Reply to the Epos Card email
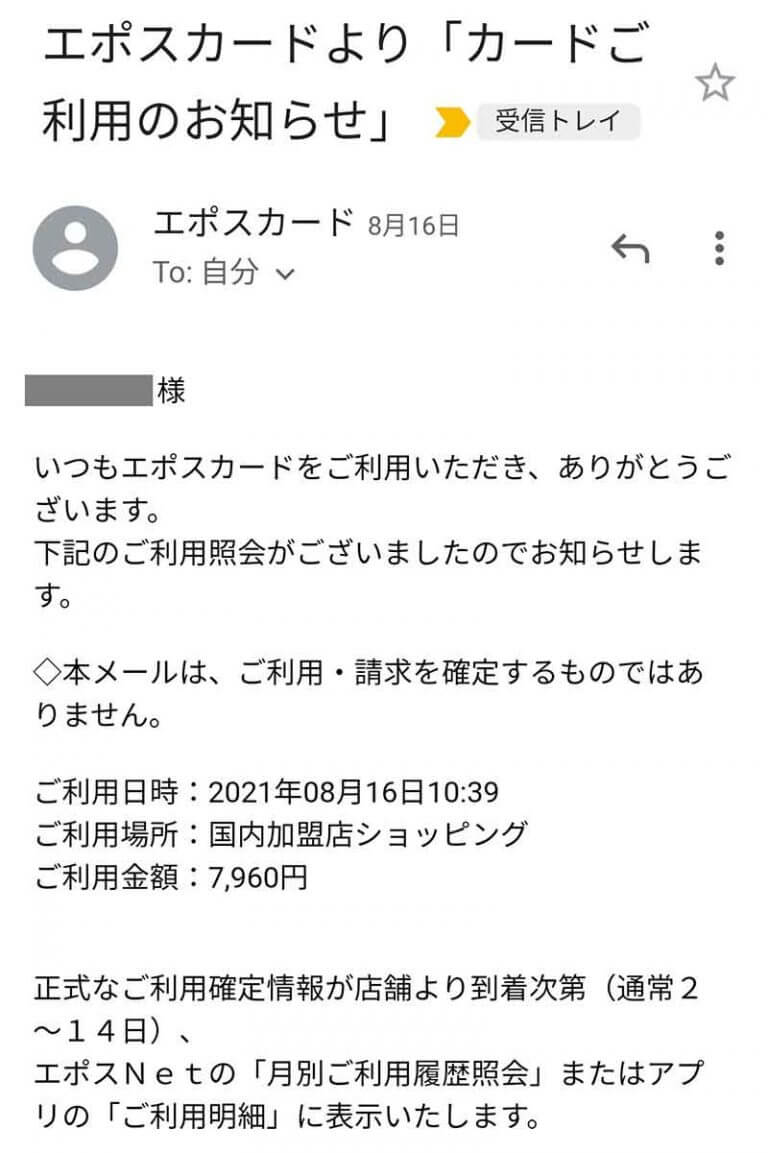768x1153 pixels. pyautogui.click(x=630, y=249)
